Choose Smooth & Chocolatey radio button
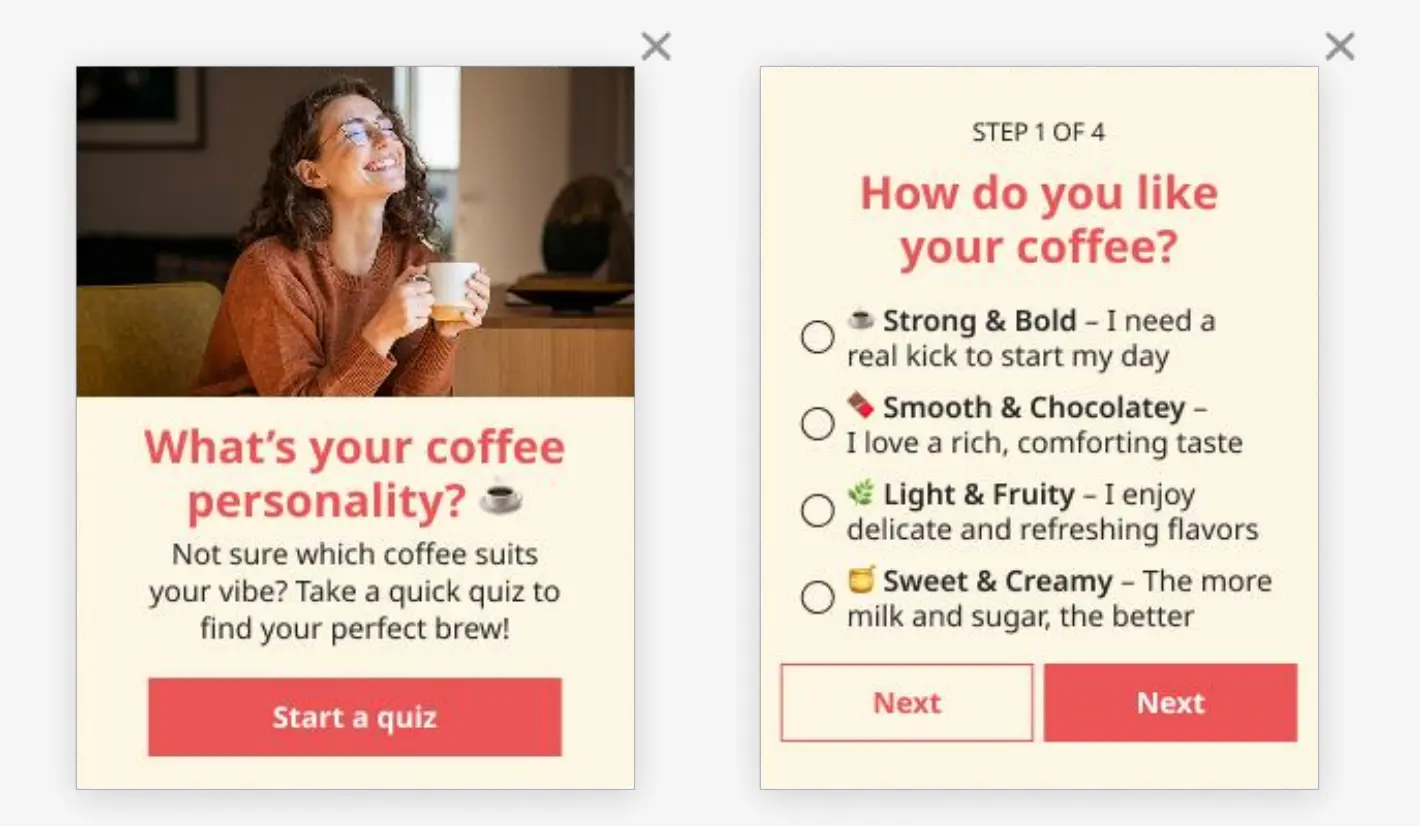This screenshot has width=1420, height=826. [817, 424]
